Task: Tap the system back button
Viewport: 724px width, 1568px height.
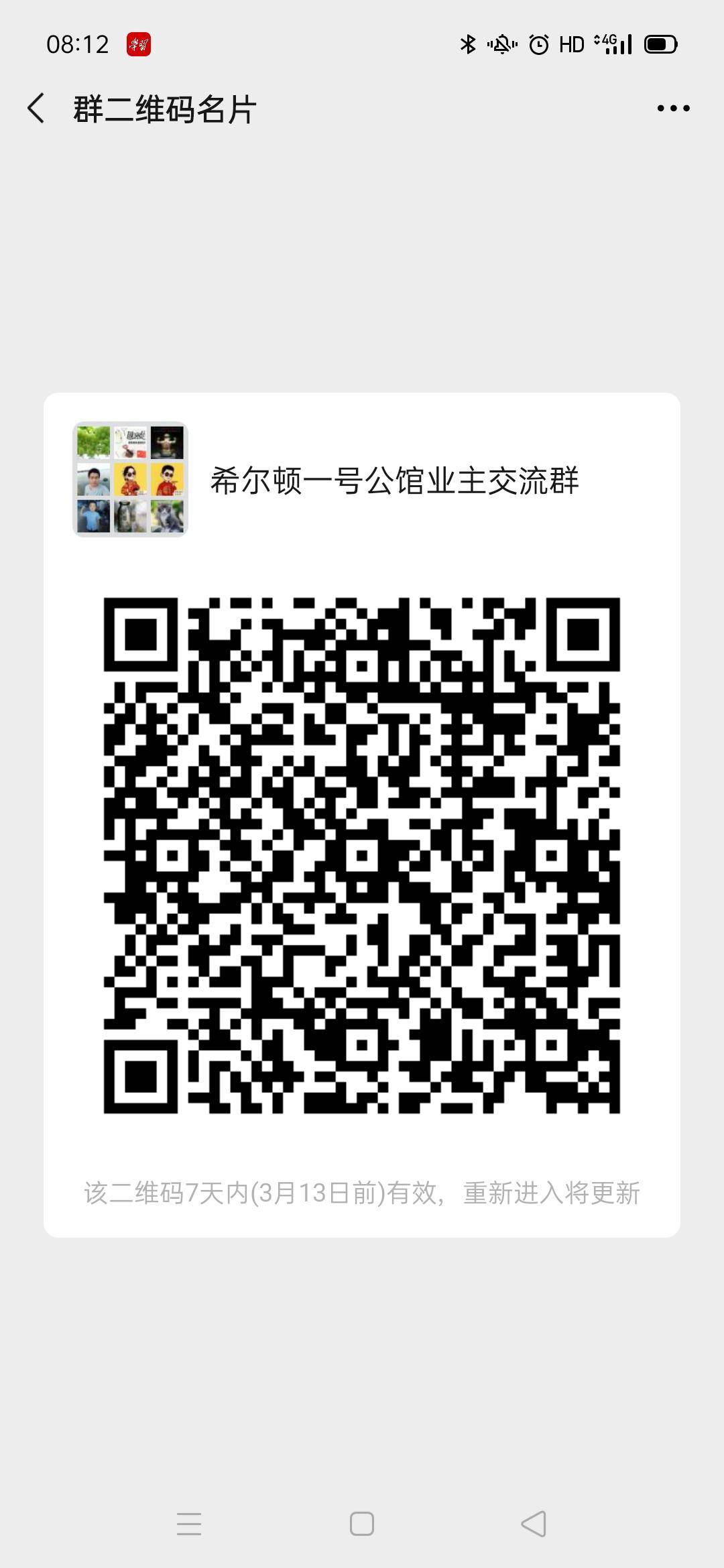Action: (534, 1523)
